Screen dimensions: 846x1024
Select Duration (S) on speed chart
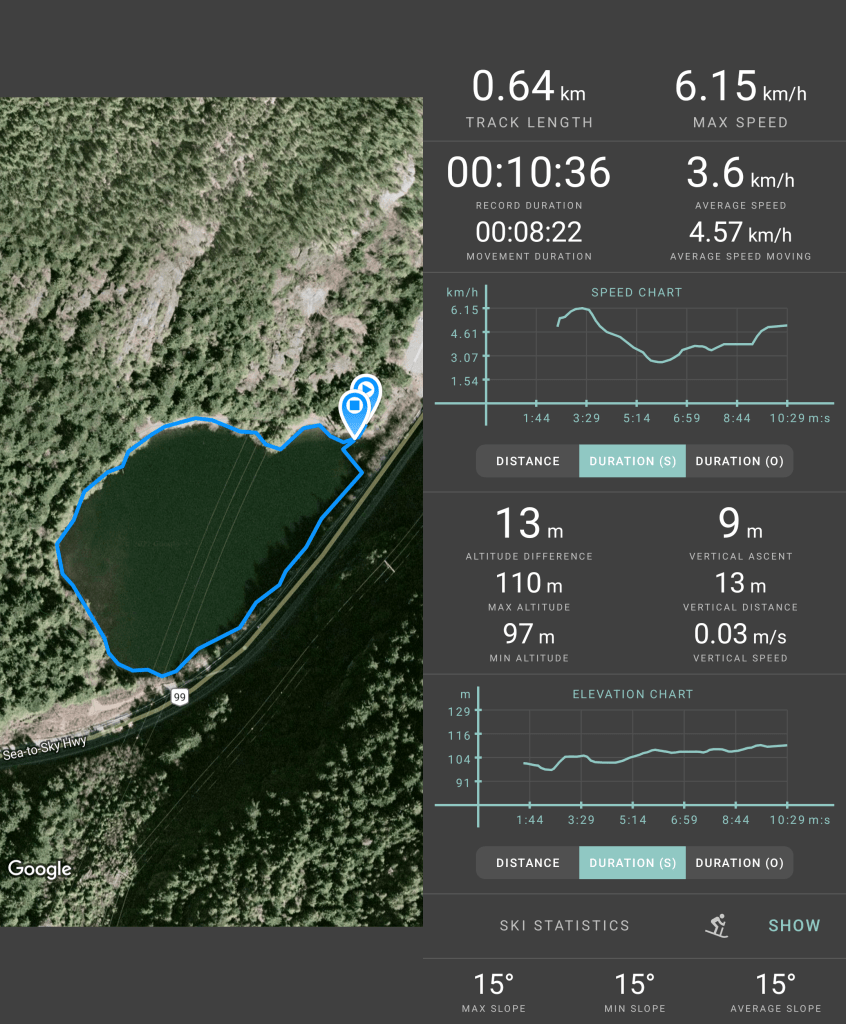pyautogui.click(x=632, y=461)
